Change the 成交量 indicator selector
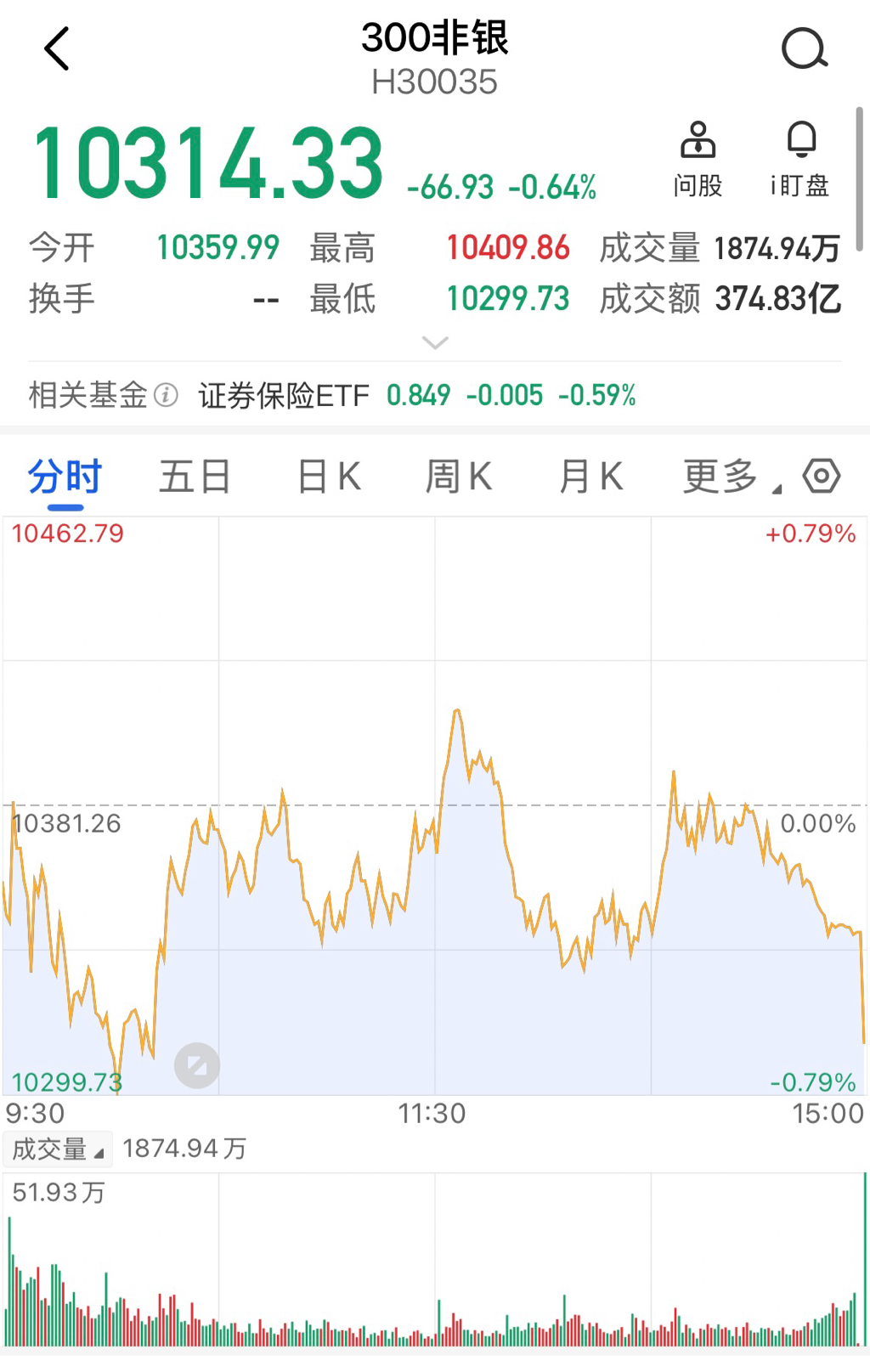This screenshot has width=870, height=1372. click(x=58, y=1149)
